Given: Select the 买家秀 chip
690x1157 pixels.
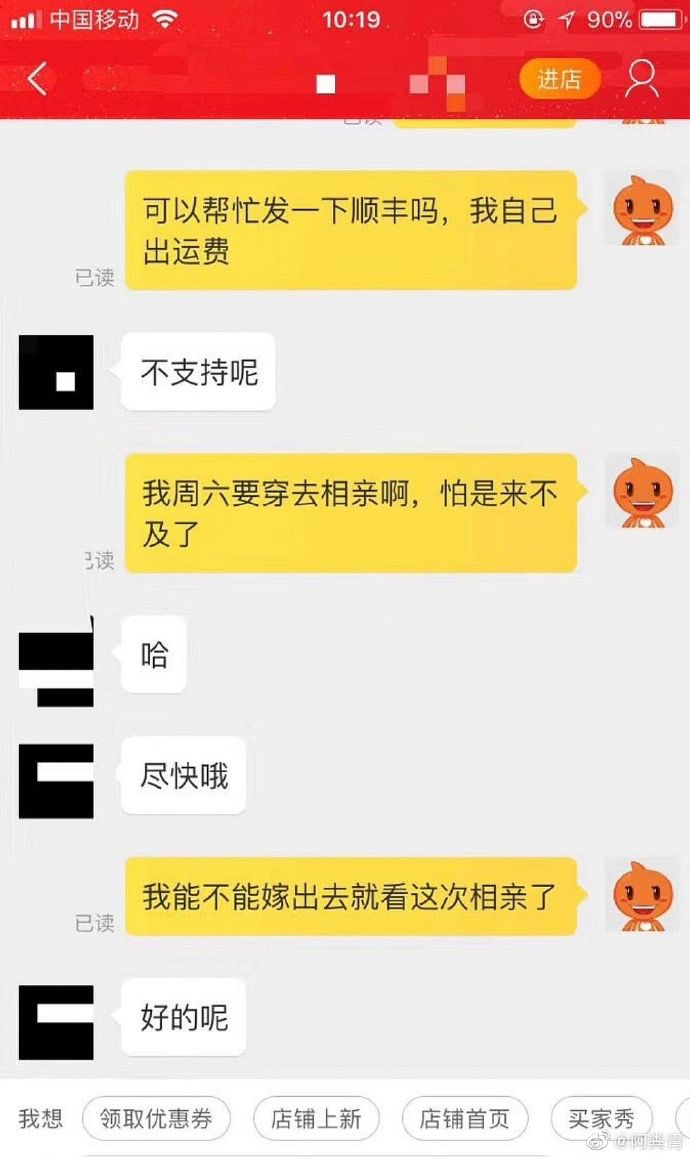Looking at the screenshot, I should pyautogui.click(x=601, y=1118).
